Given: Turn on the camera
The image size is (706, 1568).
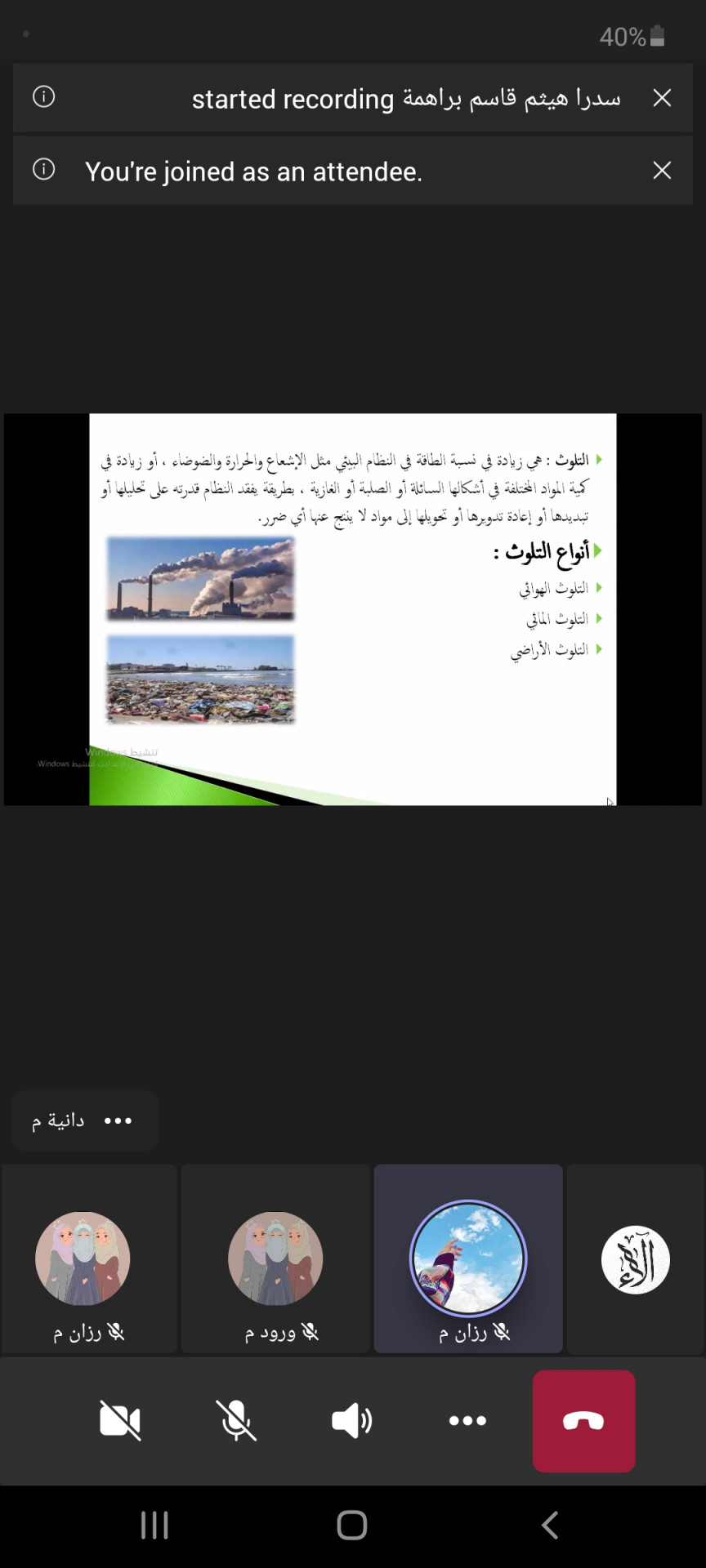Looking at the screenshot, I should click(120, 1421).
